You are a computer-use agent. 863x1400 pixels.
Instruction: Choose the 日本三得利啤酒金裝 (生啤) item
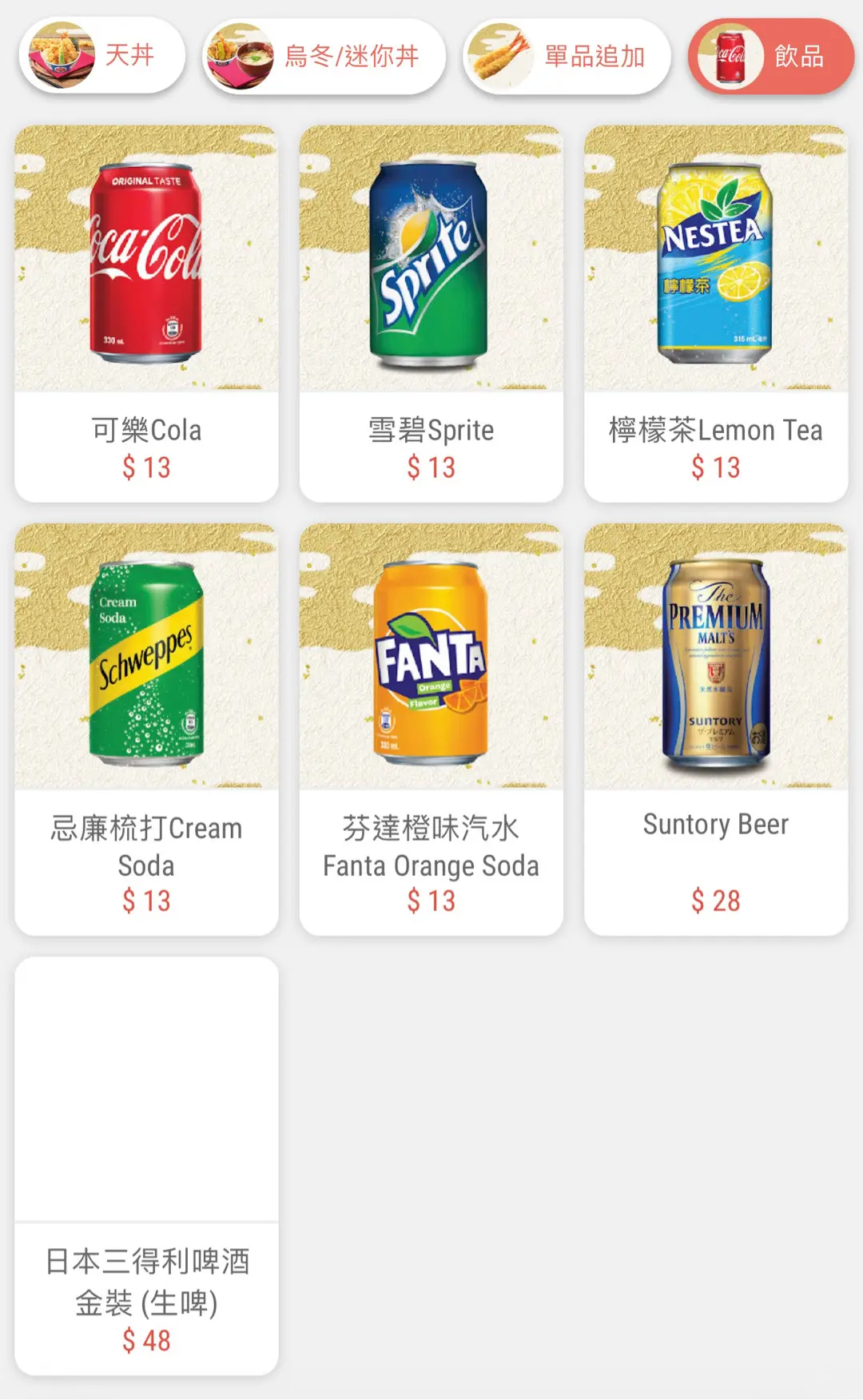pyautogui.click(x=146, y=1165)
